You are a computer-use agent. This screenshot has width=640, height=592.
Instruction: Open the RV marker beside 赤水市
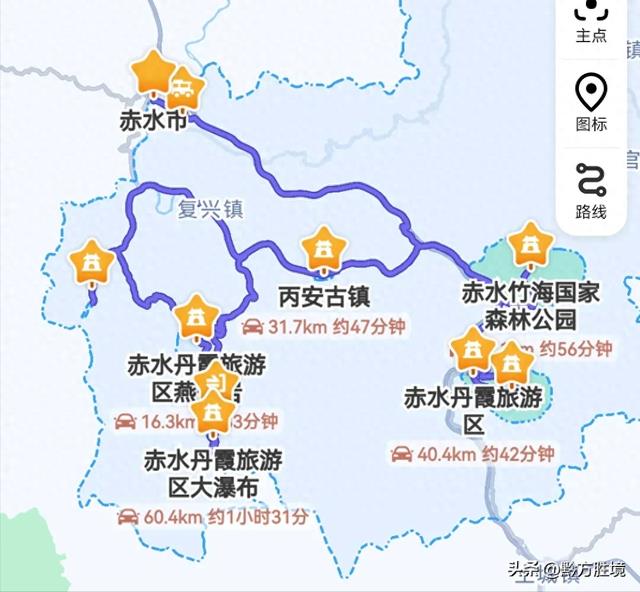(184, 90)
